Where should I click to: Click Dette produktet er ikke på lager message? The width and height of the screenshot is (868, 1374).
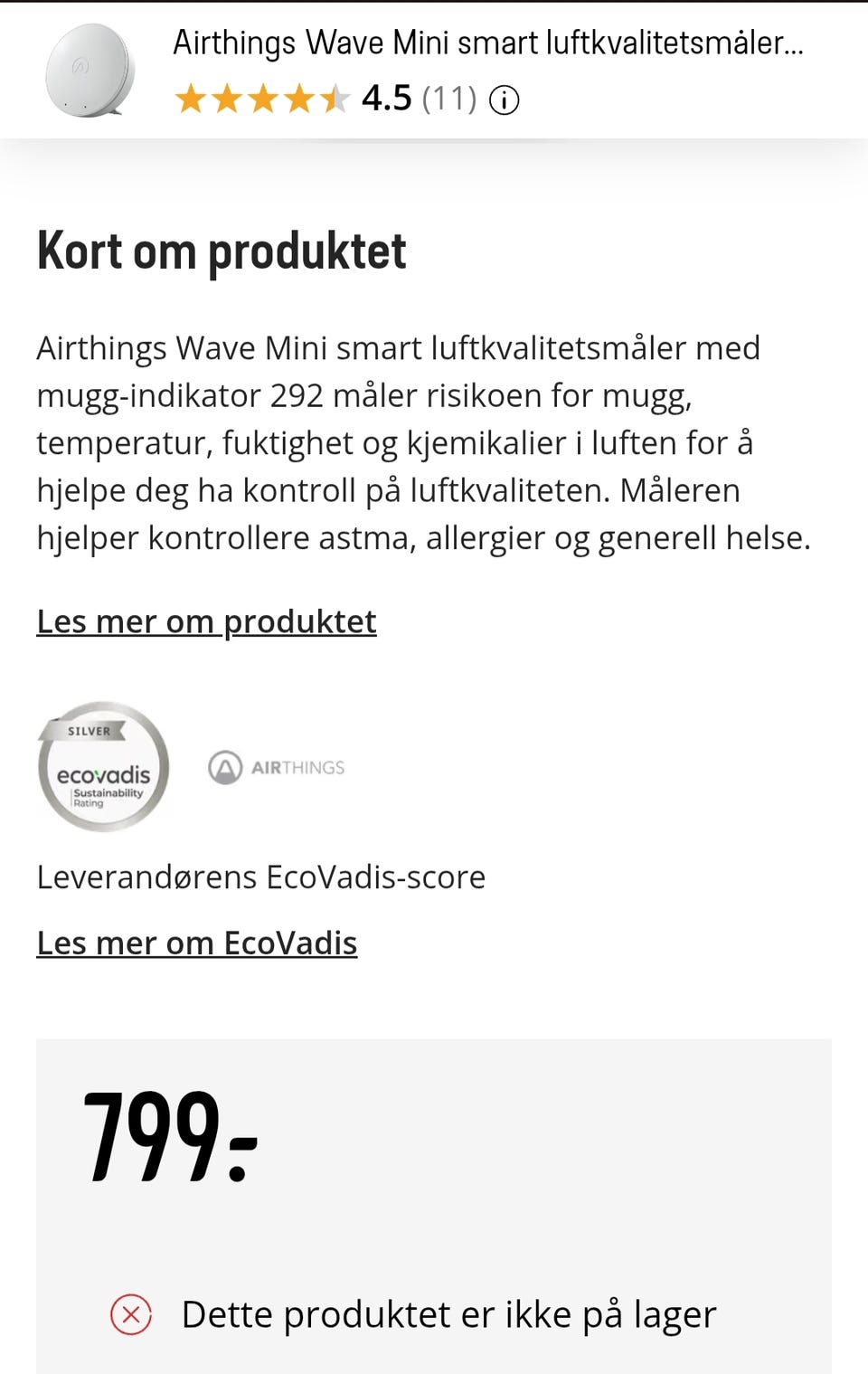tap(449, 1313)
